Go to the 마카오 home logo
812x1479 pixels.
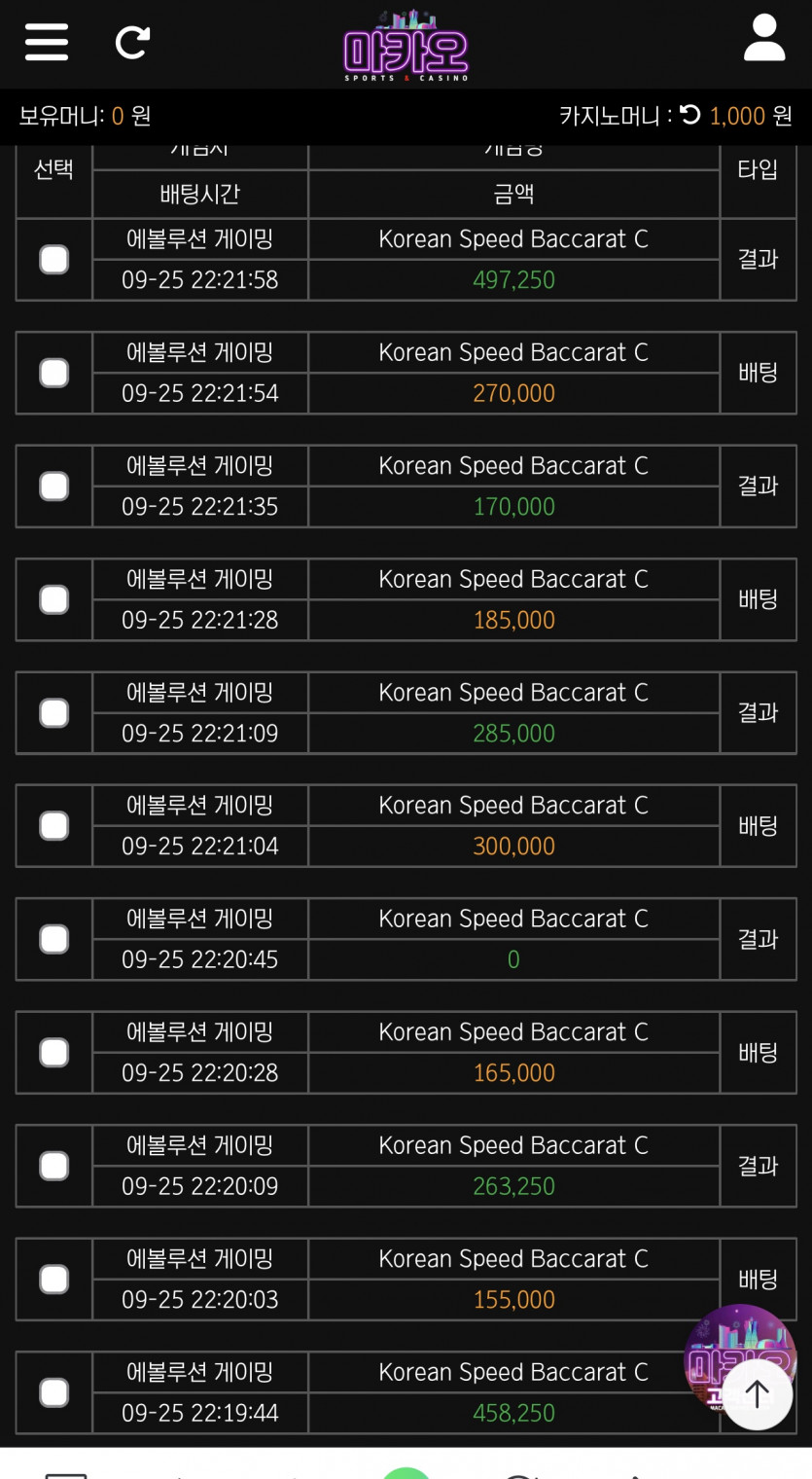(406, 46)
